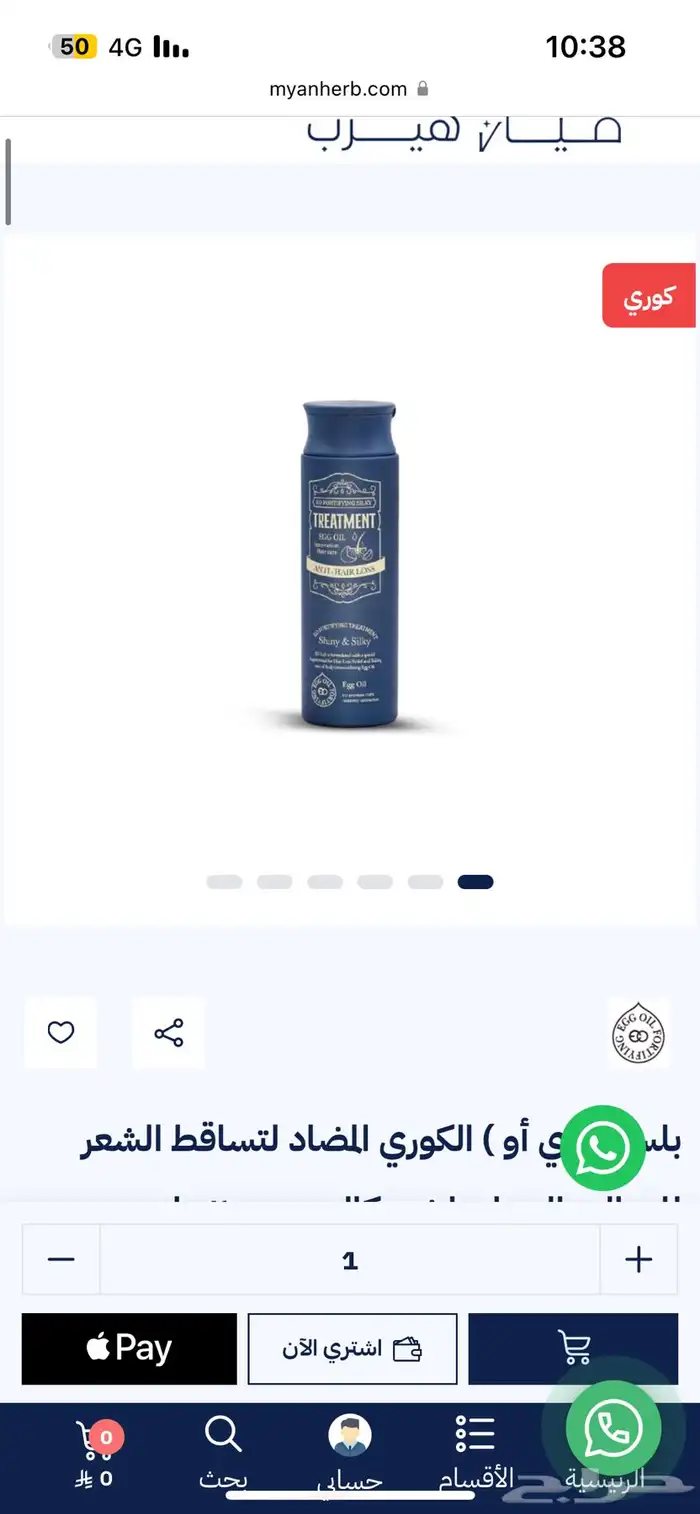Open the Egg Oil brand logo
700x1514 pixels.
[x=639, y=1034]
